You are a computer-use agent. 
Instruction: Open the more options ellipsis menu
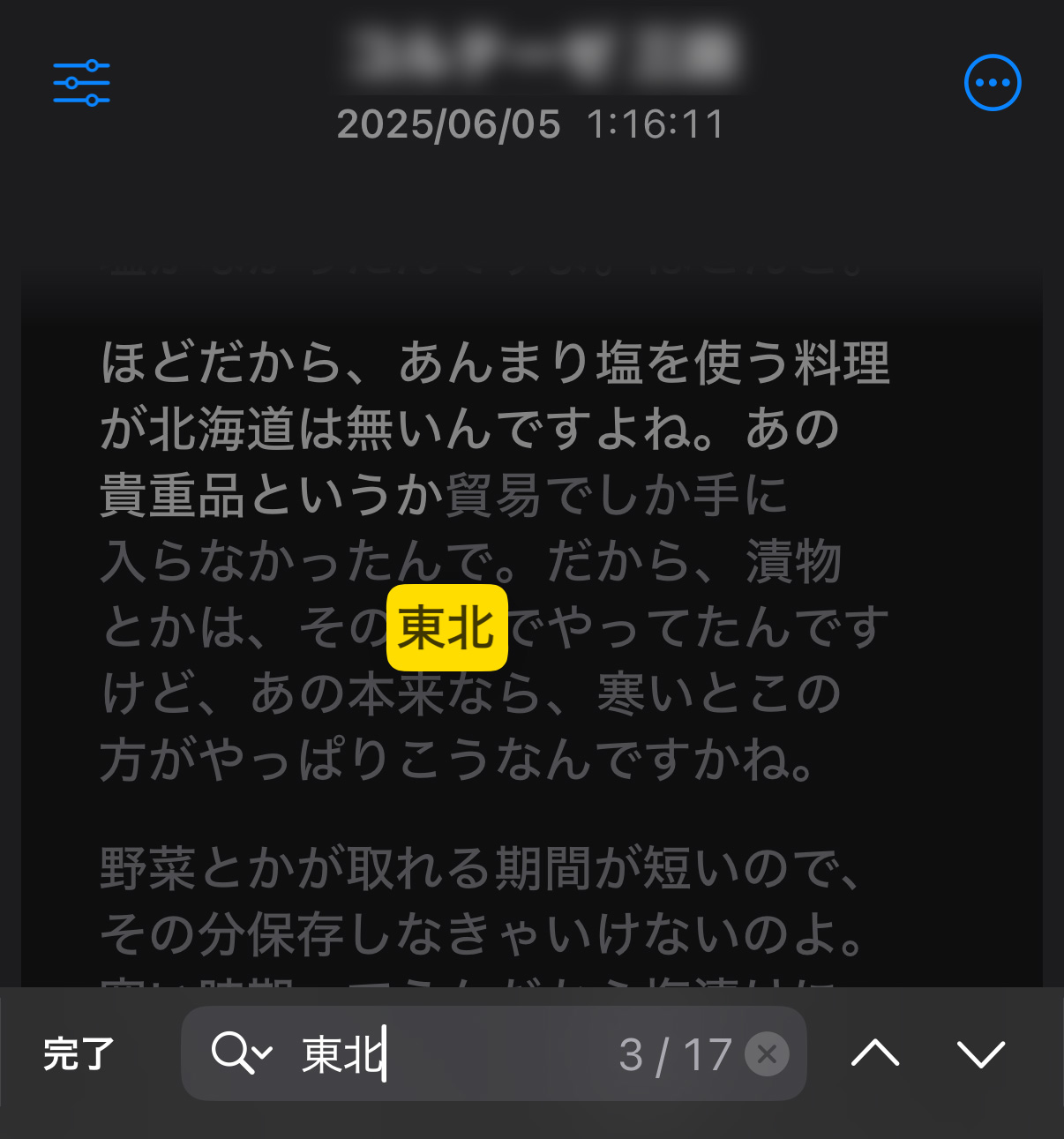993,83
